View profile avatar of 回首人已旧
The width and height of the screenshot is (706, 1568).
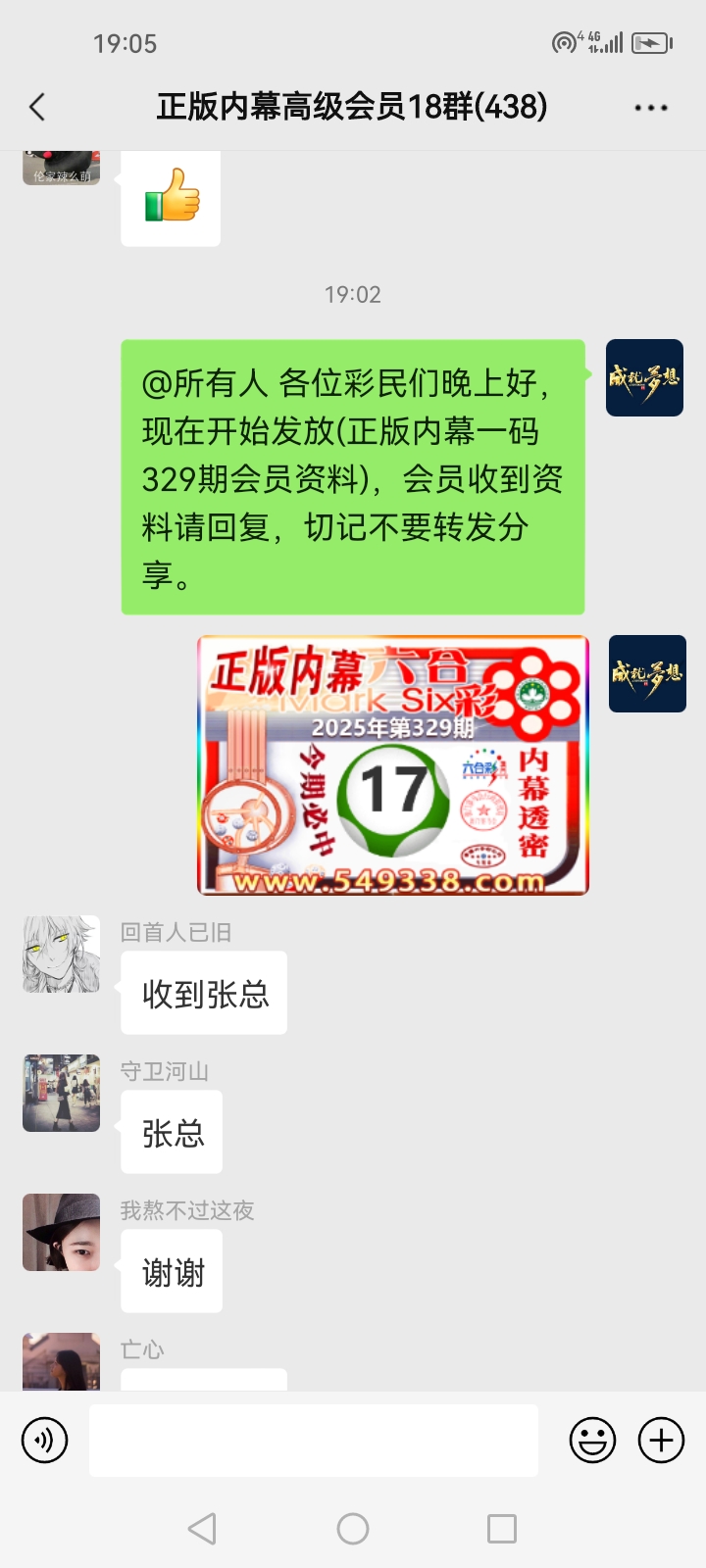tap(62, 955)
